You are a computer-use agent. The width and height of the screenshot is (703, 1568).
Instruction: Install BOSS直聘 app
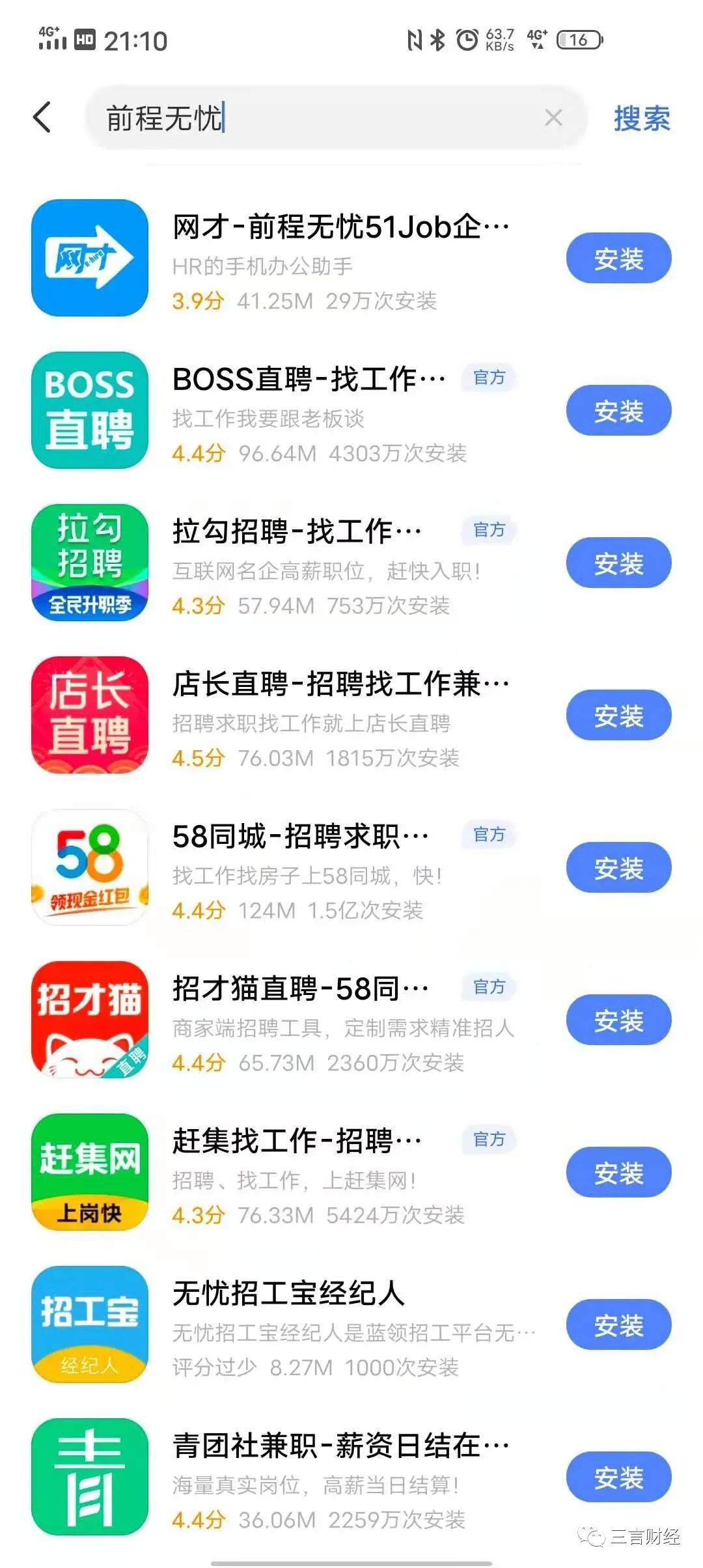(x=618, y=411)
